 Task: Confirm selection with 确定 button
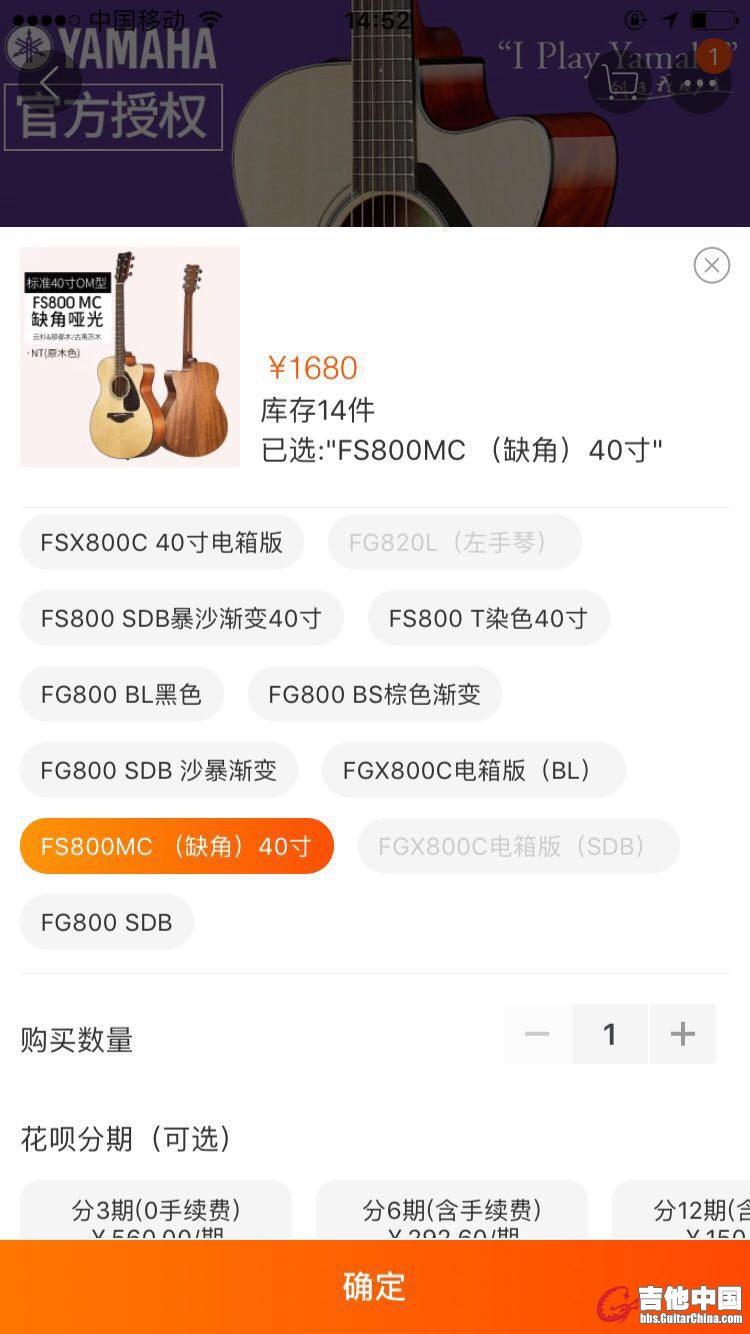[x=375, y=1287]
